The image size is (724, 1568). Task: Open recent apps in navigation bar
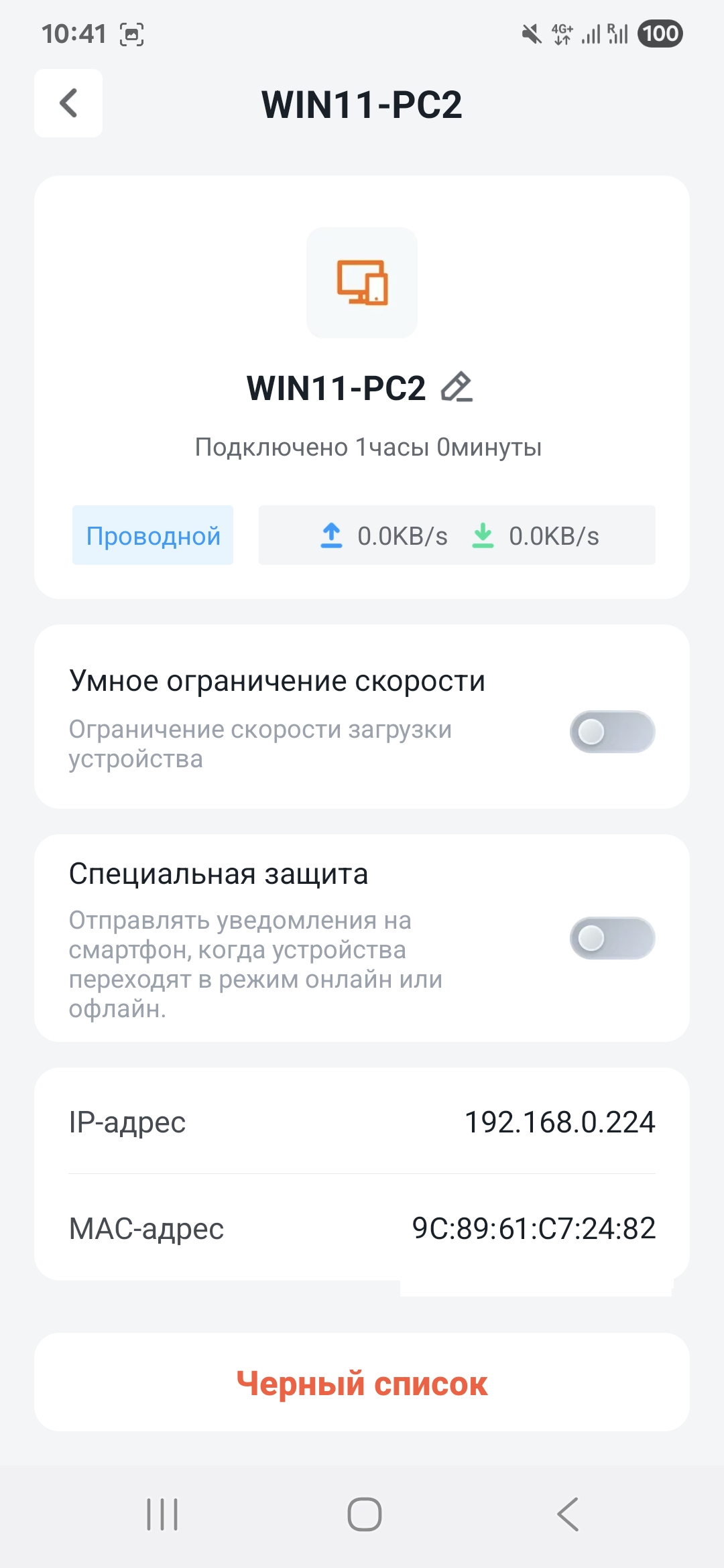point(162,1514)
